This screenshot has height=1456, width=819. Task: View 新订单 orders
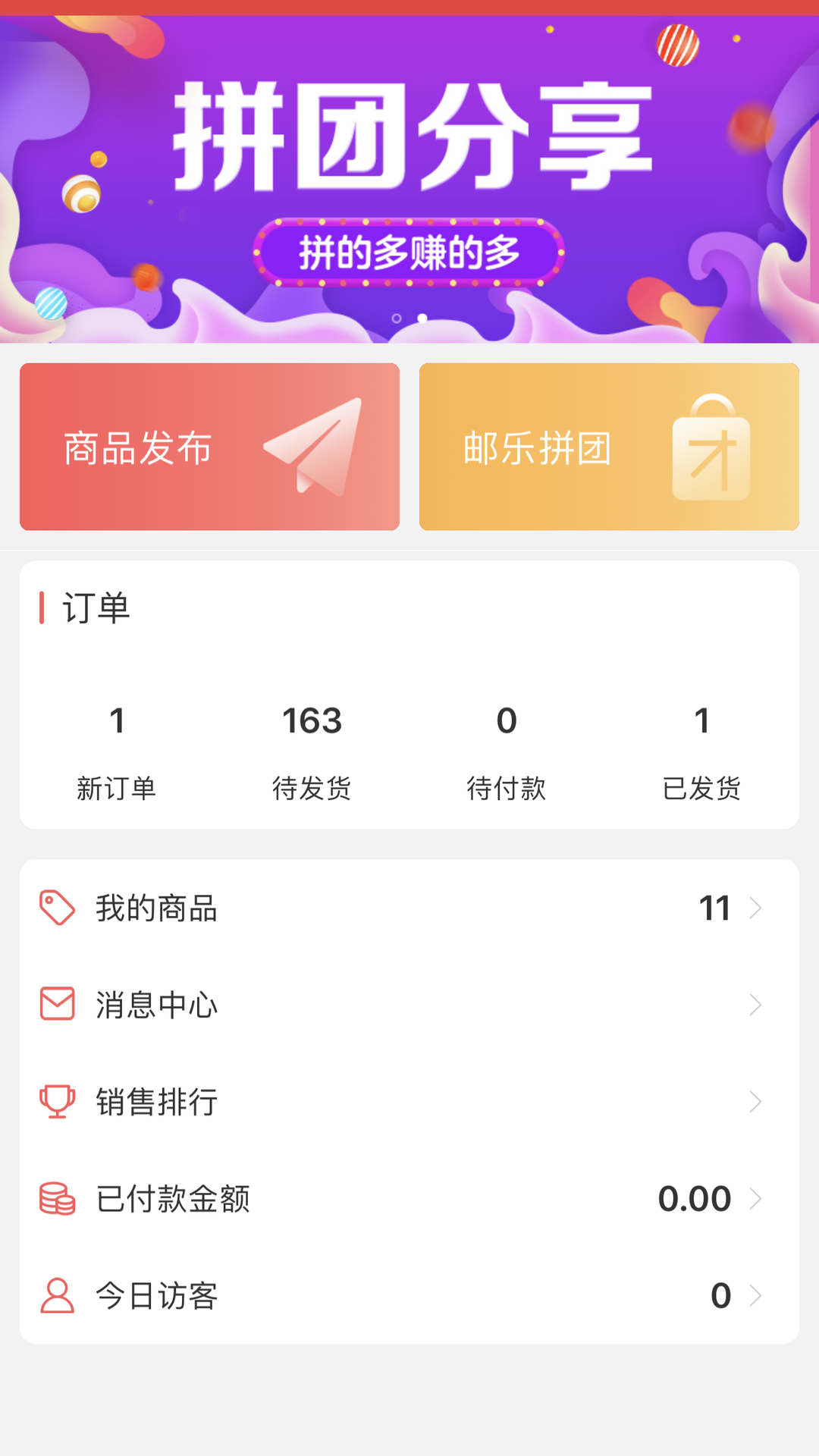click(117, 752)
